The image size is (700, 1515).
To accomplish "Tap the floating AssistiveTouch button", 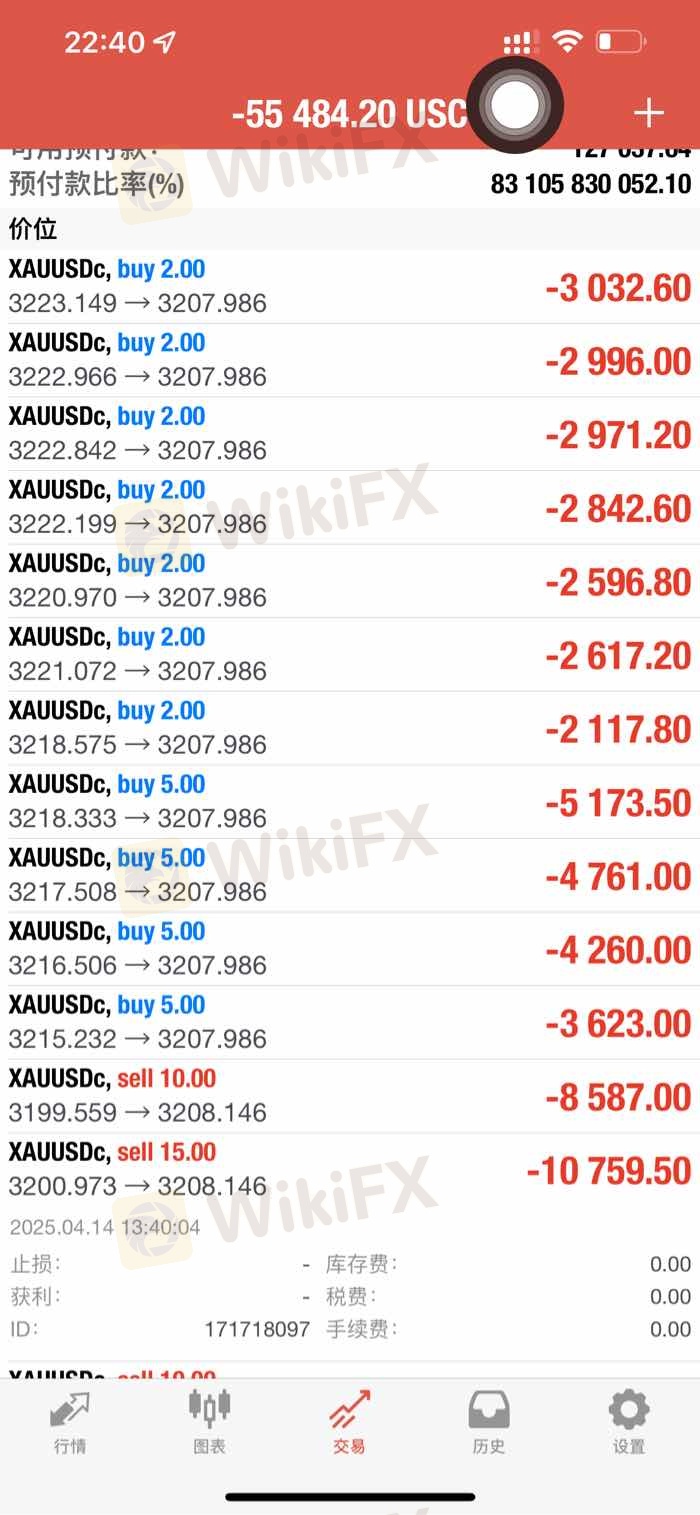I will (x=515, y=105).
